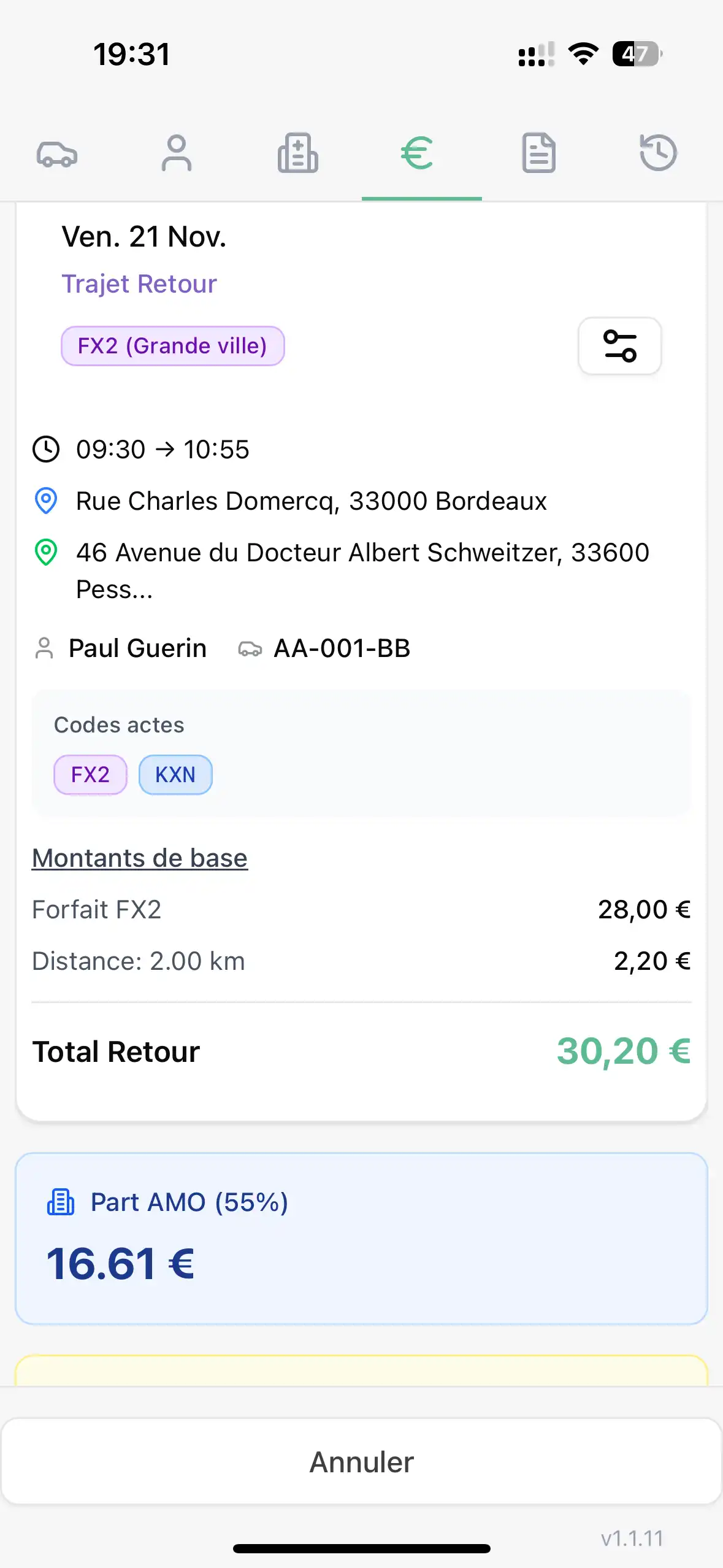Viewport: 723px width, 1568px height.
Task: Toggle the KXN code acte badge
Action: [175, 774]
